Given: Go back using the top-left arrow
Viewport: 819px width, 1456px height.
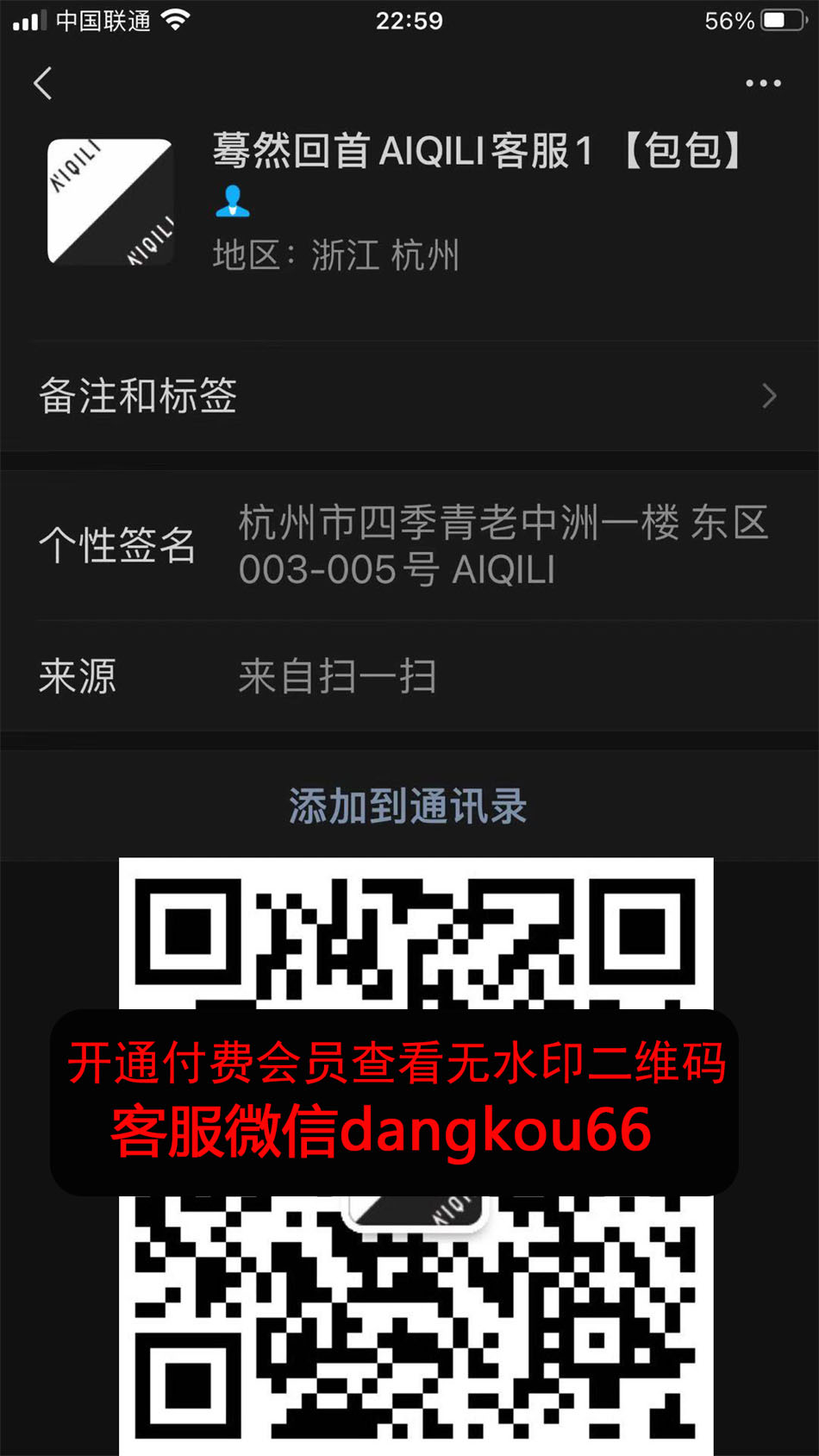Looking at the screenshot, I should (43, 84).
